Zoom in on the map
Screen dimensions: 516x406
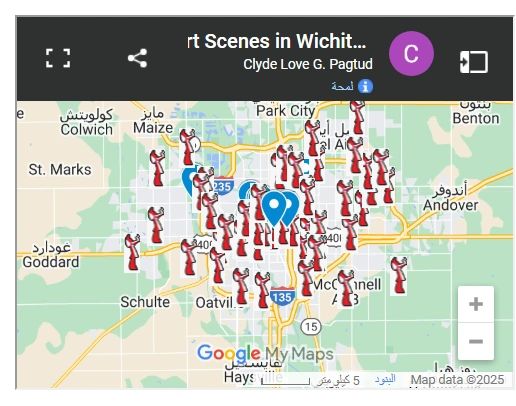click(x=476, y=304)
